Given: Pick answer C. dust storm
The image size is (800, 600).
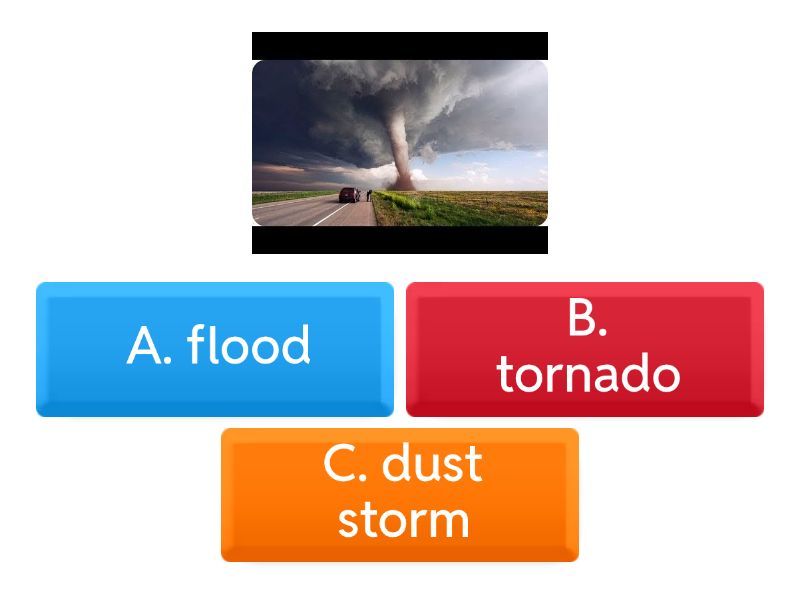Looking at the screenshot, I should point(400,494).
